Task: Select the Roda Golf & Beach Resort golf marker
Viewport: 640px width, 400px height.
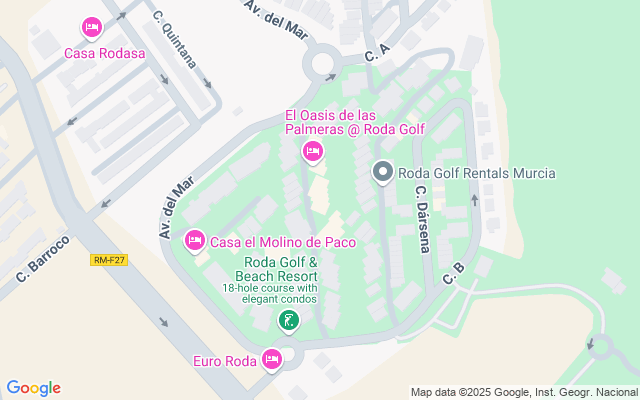Action: pyautogui.click(x=289, y=321)
